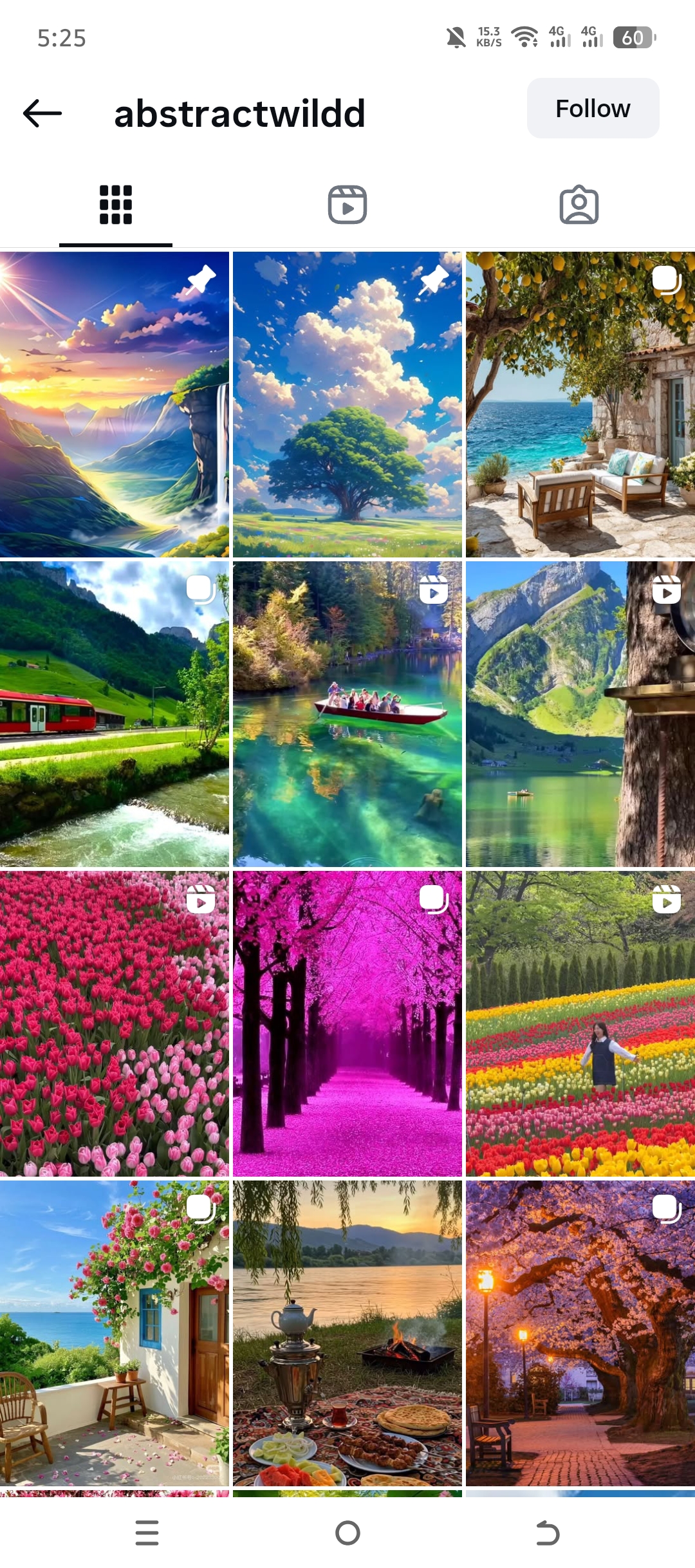This screenshot has width=695, height=1568.
Task: Open pinned sunset waterfall mountain post
Action: (x=115, y=404)
